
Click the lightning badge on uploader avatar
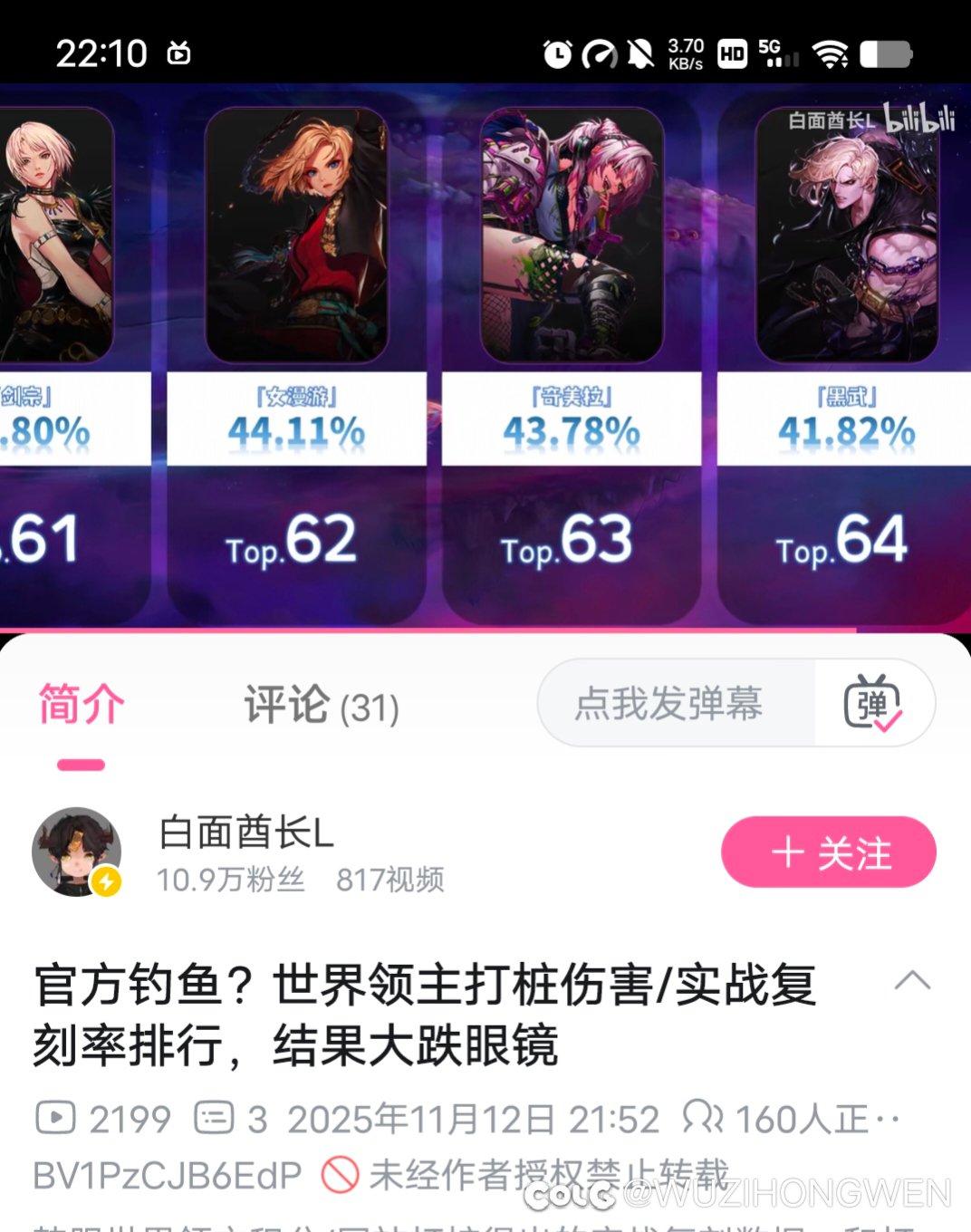tap(105, 882)
